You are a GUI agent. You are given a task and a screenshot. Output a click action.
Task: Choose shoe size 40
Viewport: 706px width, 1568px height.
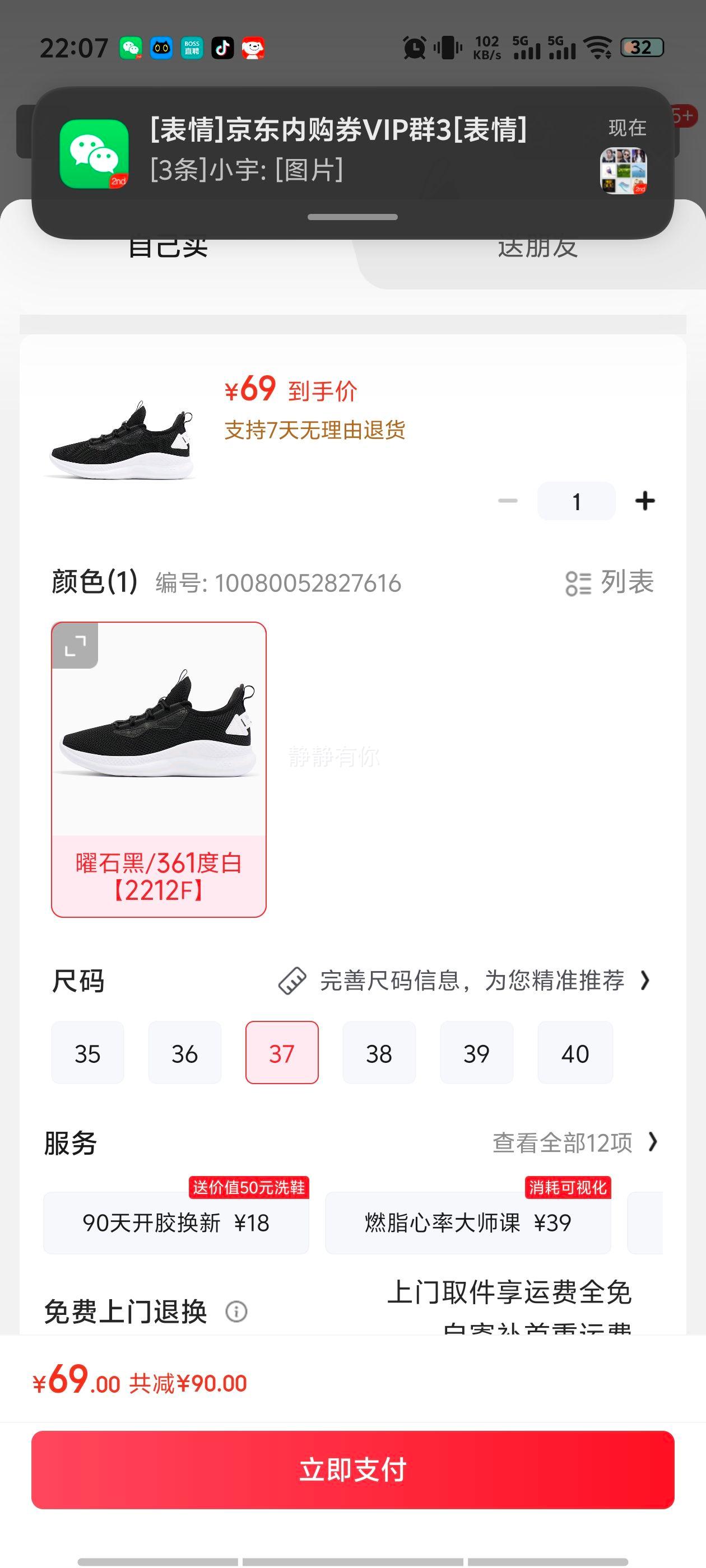point(574,1052)
